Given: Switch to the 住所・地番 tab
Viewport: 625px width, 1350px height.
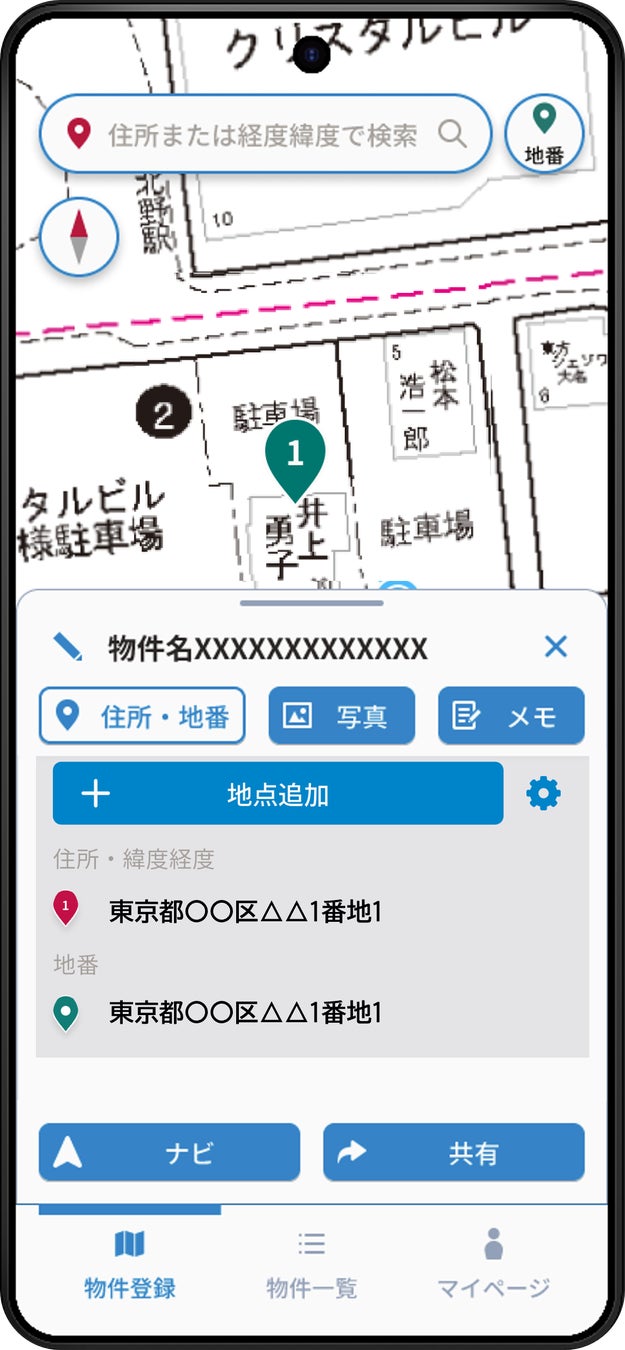Looking at the screenshot, I should click(142, 716).
